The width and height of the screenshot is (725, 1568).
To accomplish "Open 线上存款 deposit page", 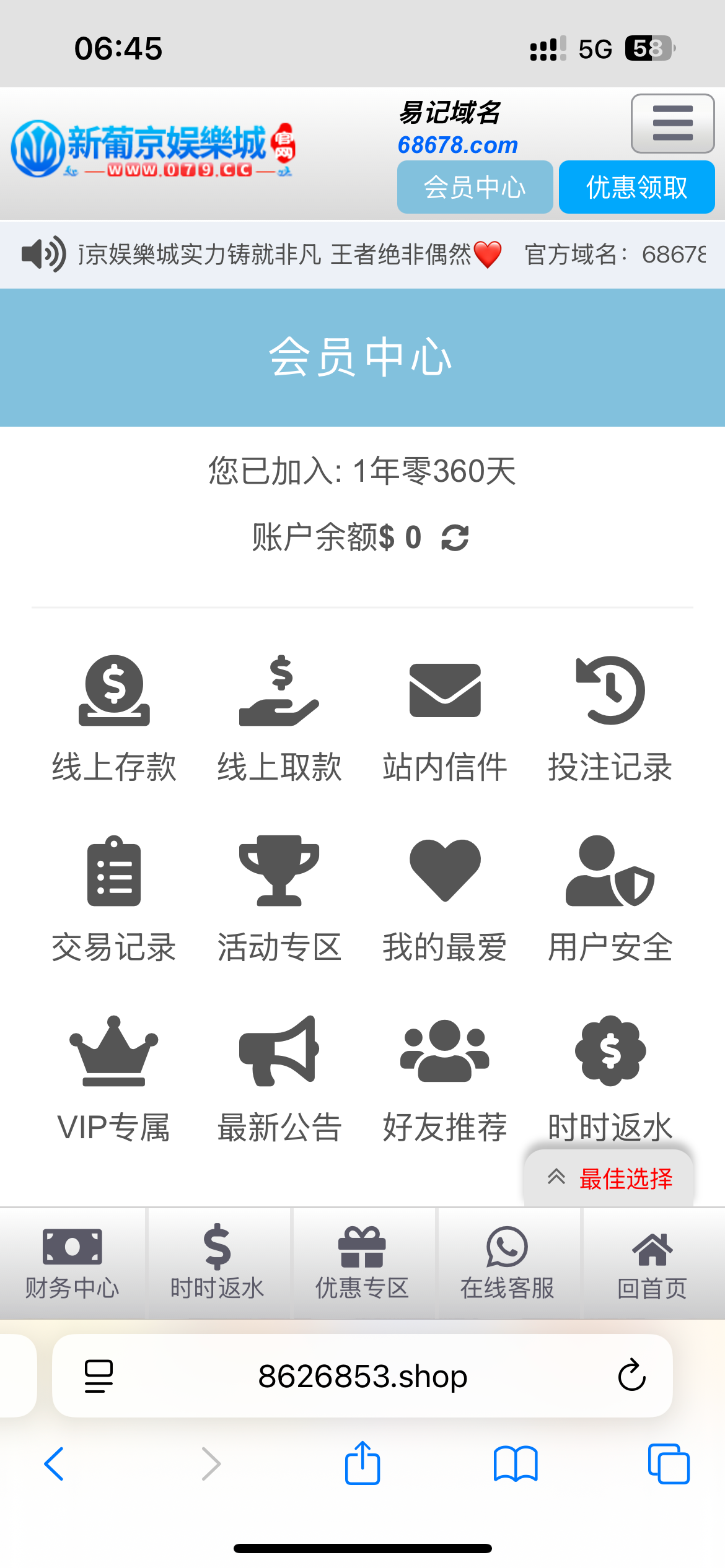I will pos(114,718).
